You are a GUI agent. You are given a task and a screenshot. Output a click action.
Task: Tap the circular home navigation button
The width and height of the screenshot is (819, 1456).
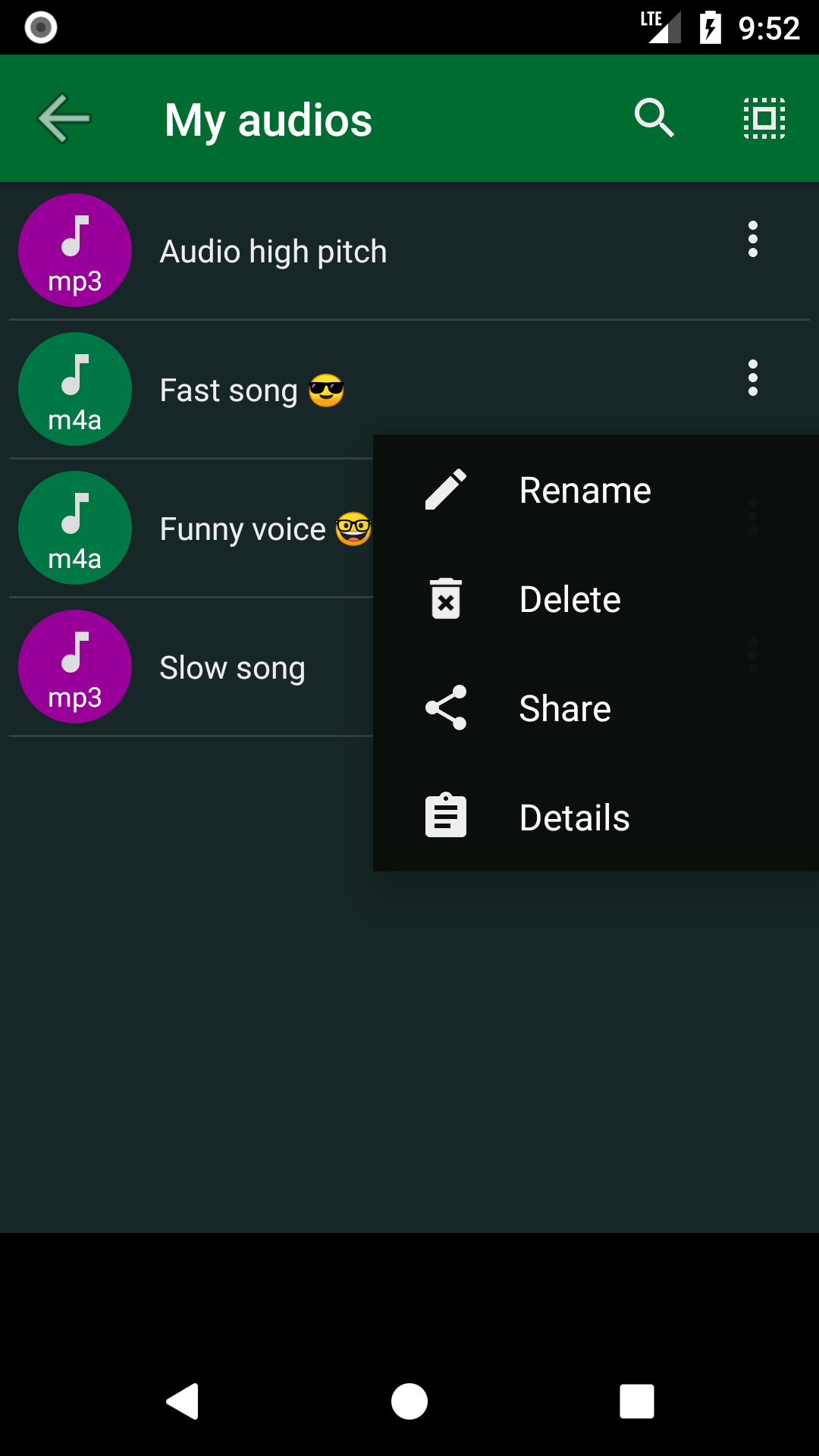pos(409,1401)
